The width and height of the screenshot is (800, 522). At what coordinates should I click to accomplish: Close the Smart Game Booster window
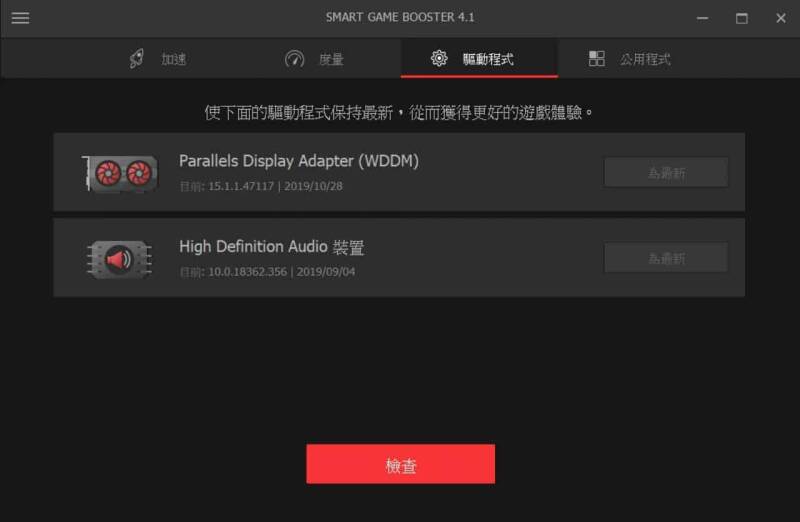pyautogui.click(x=780, y=18)
